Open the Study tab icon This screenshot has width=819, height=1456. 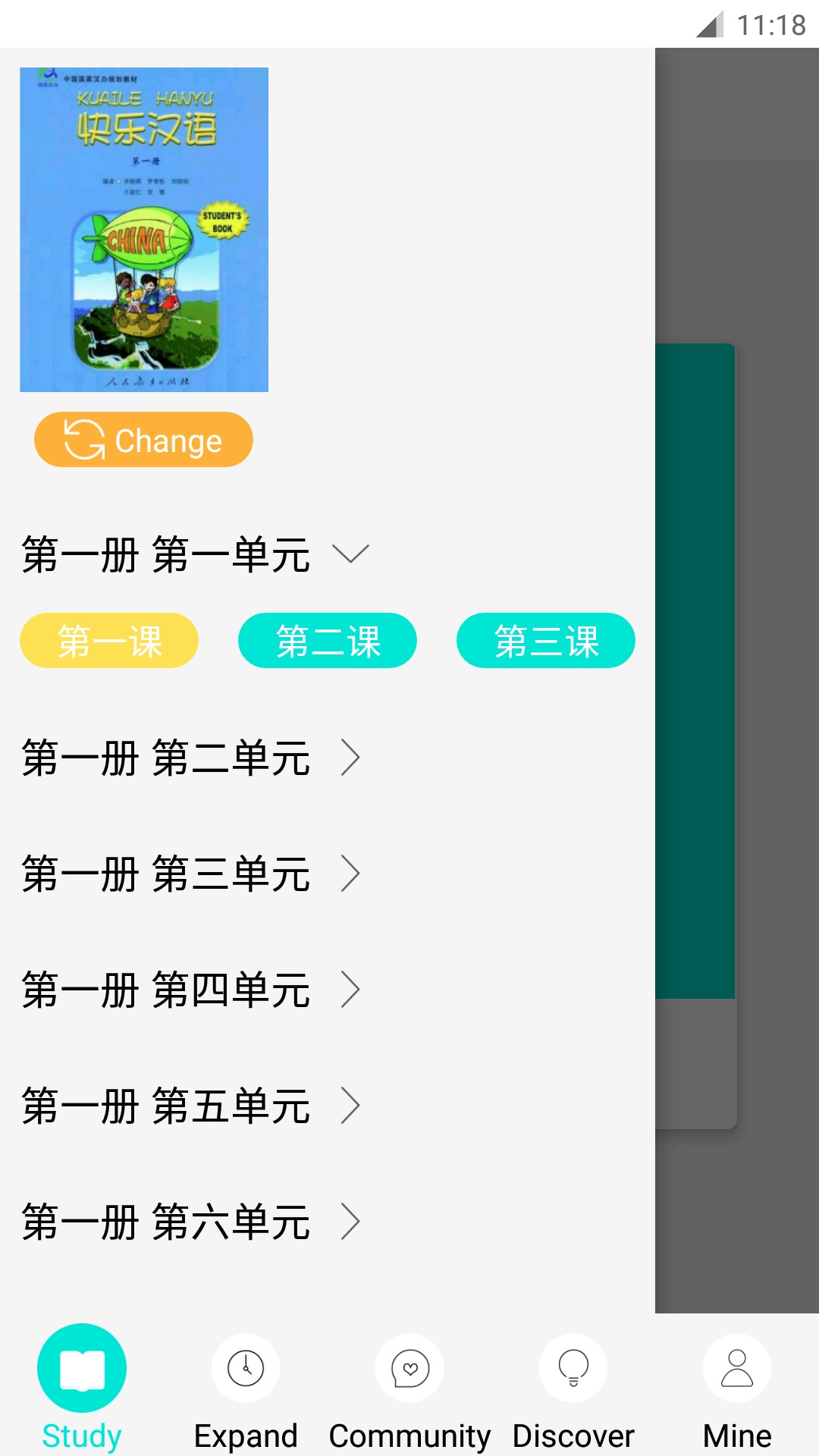pyautogui.click(x=81, y=1367)
